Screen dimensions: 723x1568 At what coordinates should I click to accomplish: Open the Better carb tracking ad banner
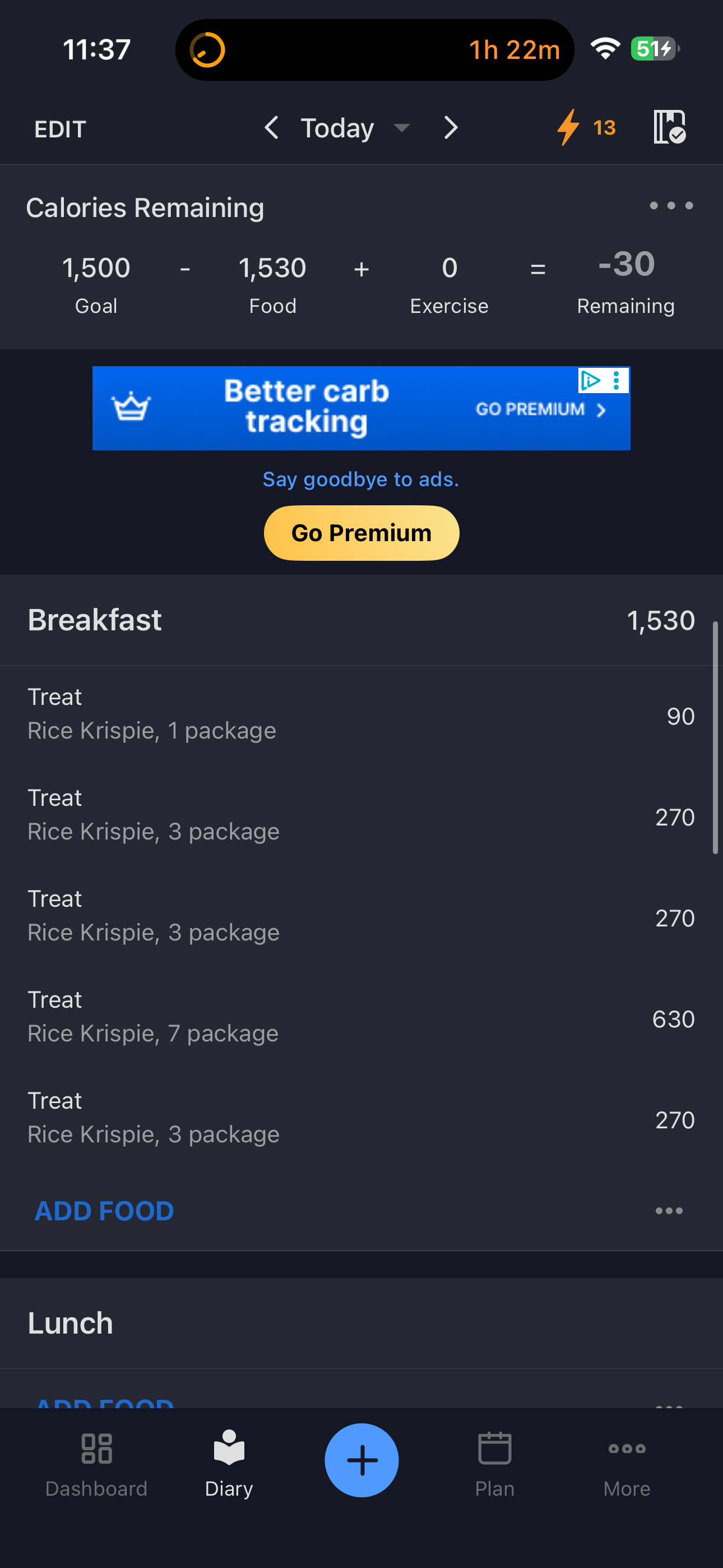[x=361, y=408]
